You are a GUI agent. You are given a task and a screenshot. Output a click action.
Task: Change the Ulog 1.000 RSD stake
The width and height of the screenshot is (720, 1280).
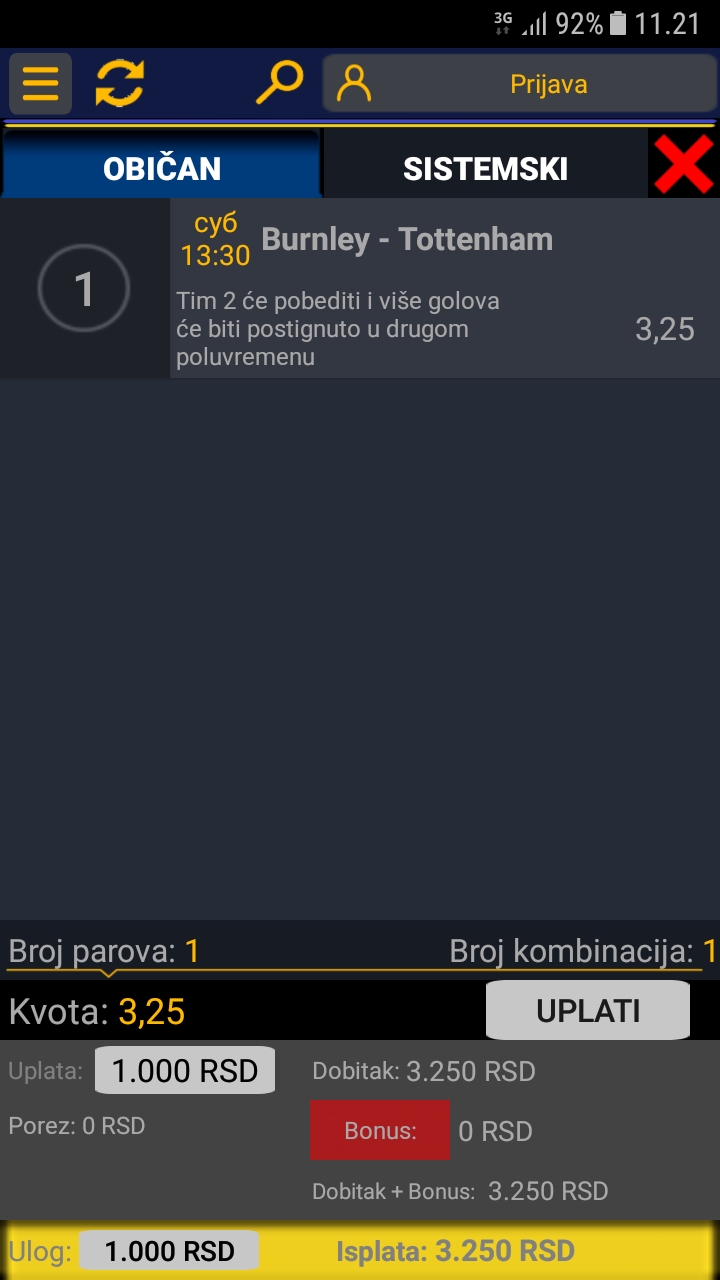coord(169,1251)
